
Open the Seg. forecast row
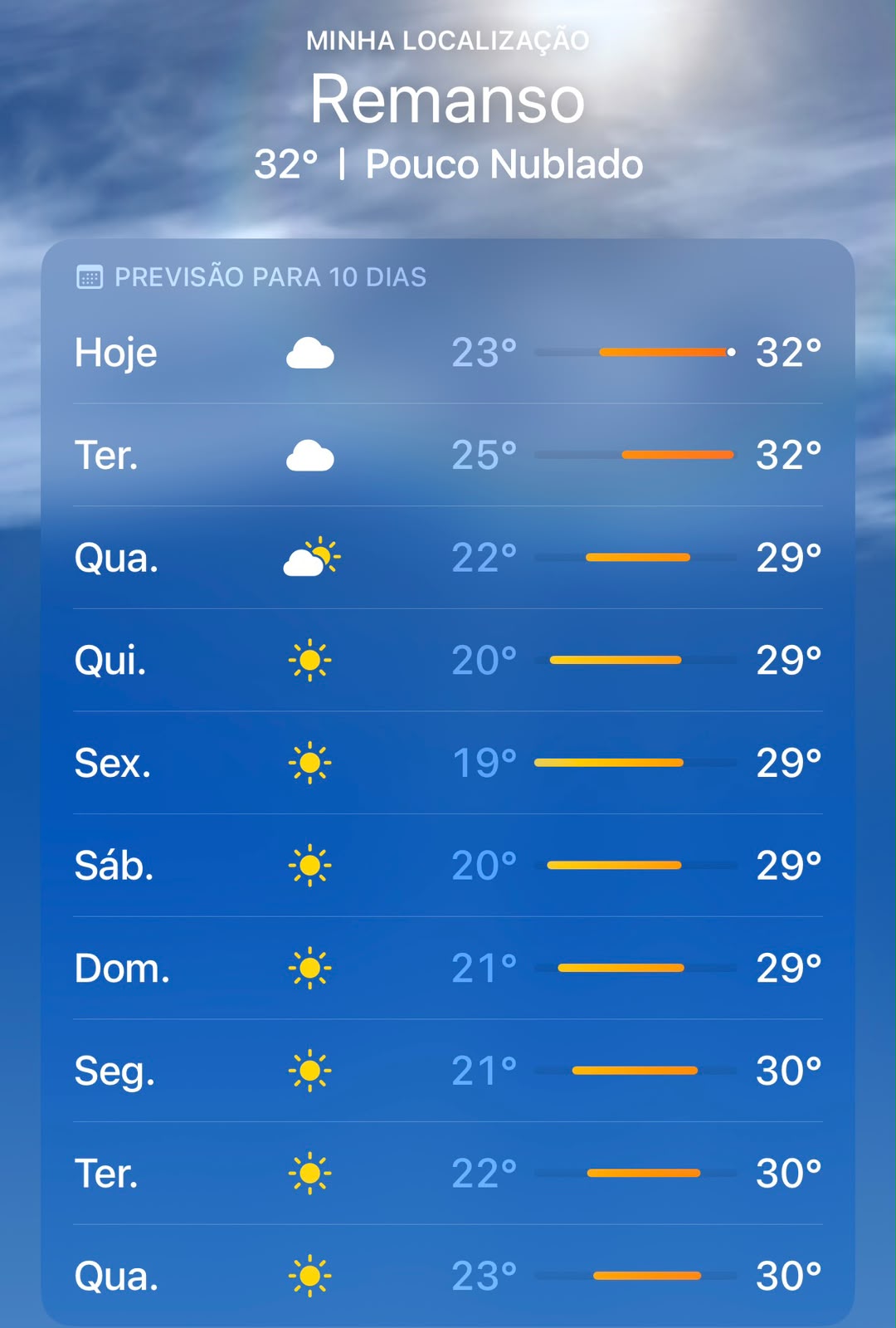[x=448, y=1071]
